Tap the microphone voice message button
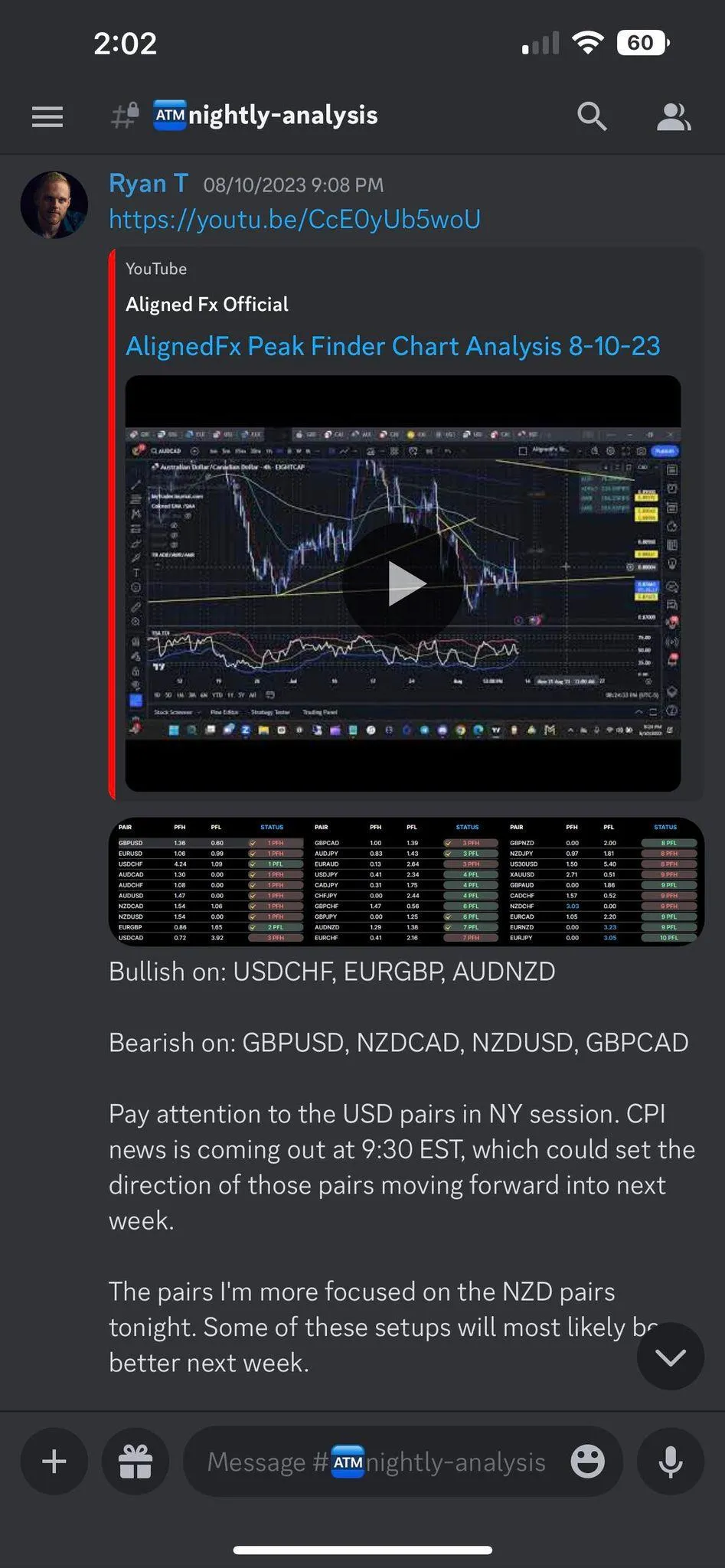 671,1462
